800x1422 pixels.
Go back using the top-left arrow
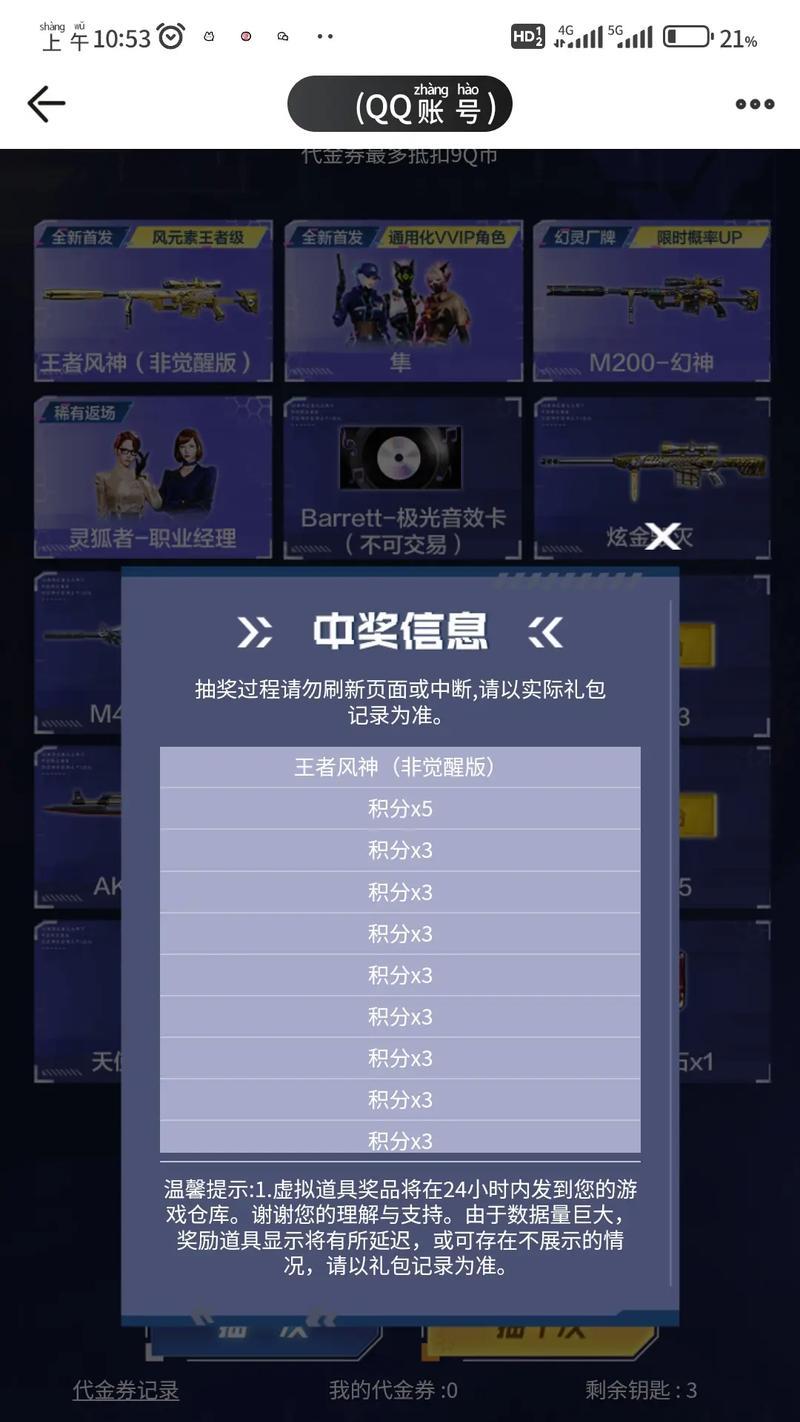[46, 103]
